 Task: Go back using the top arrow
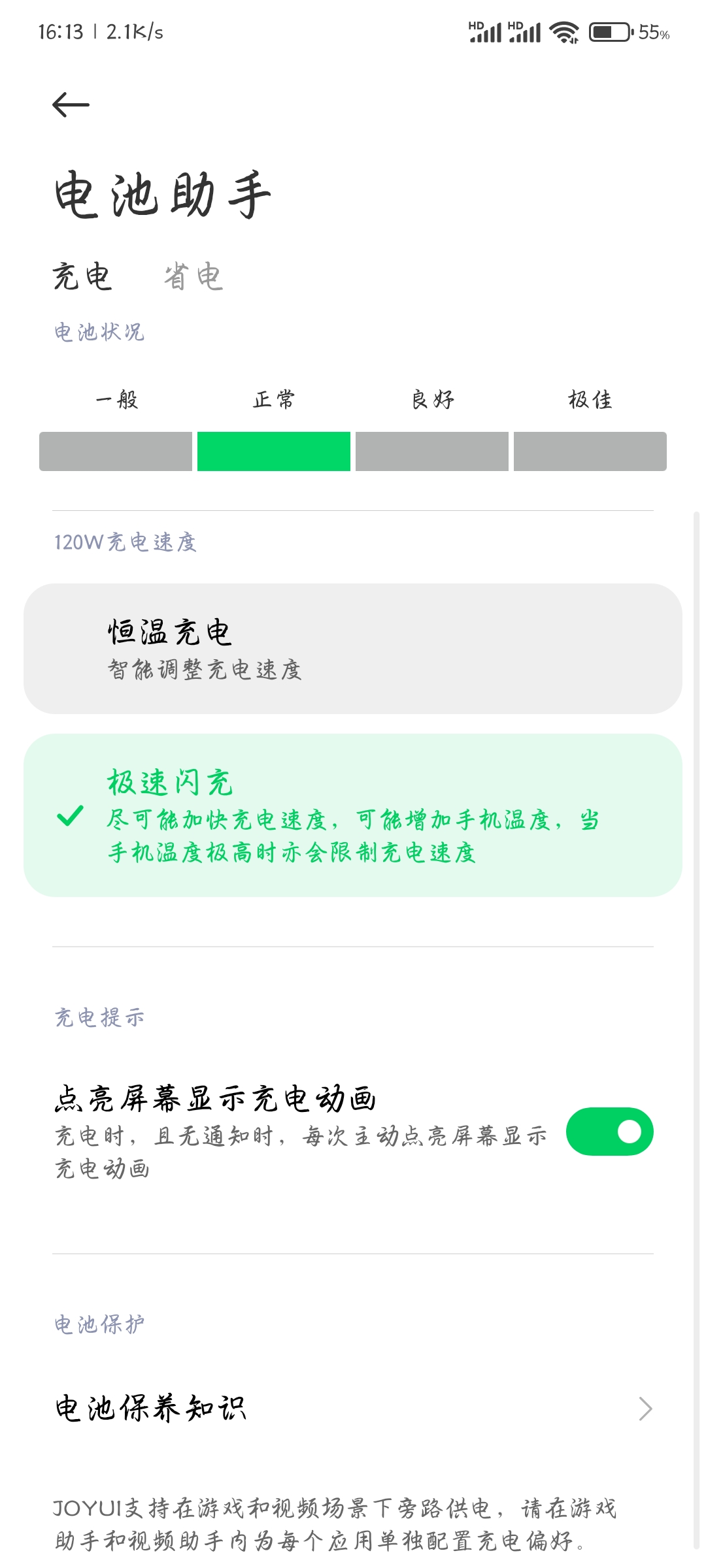click(71, 105)
